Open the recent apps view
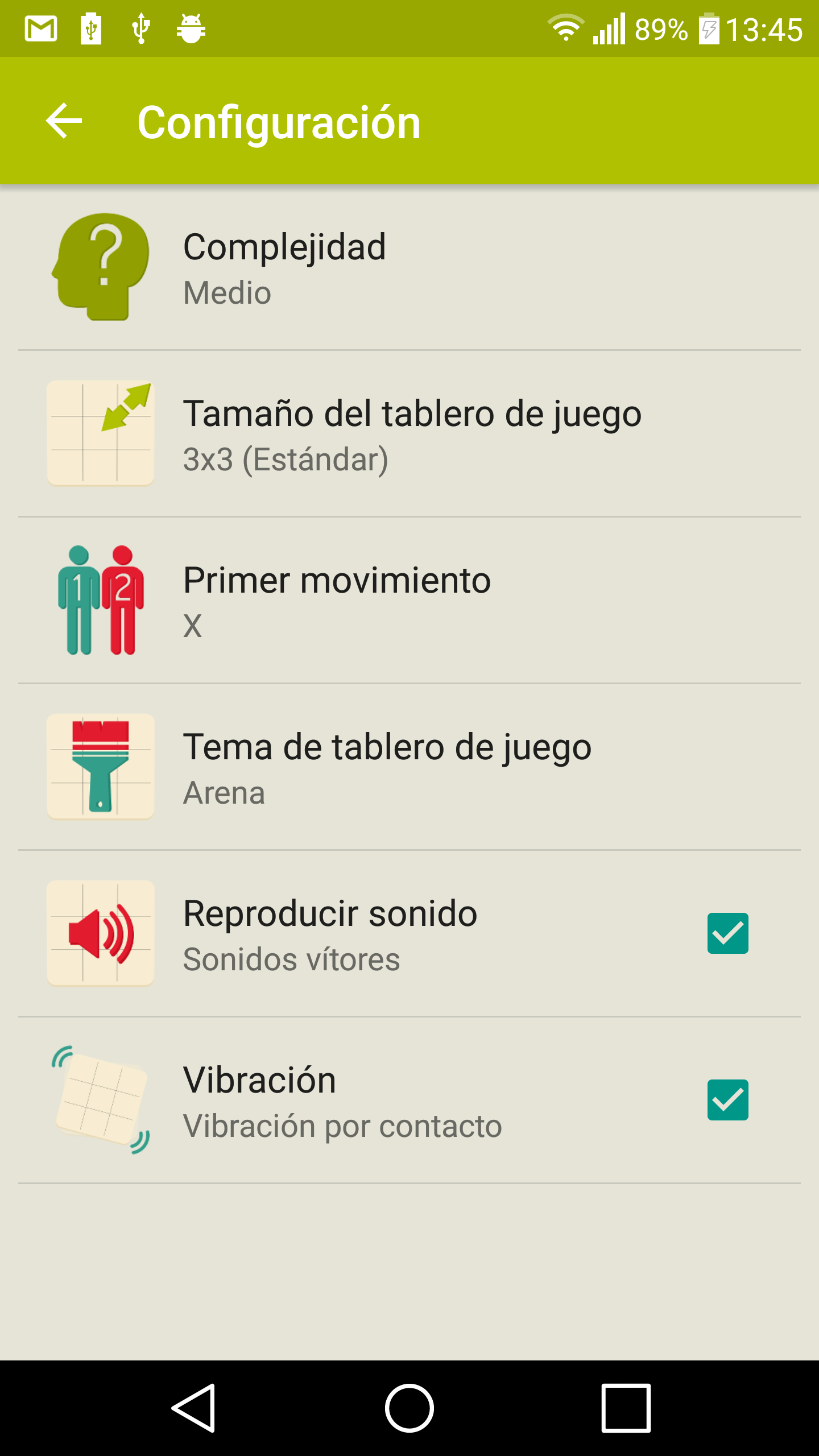The image size is (819, 1456). click(626, 1408)
